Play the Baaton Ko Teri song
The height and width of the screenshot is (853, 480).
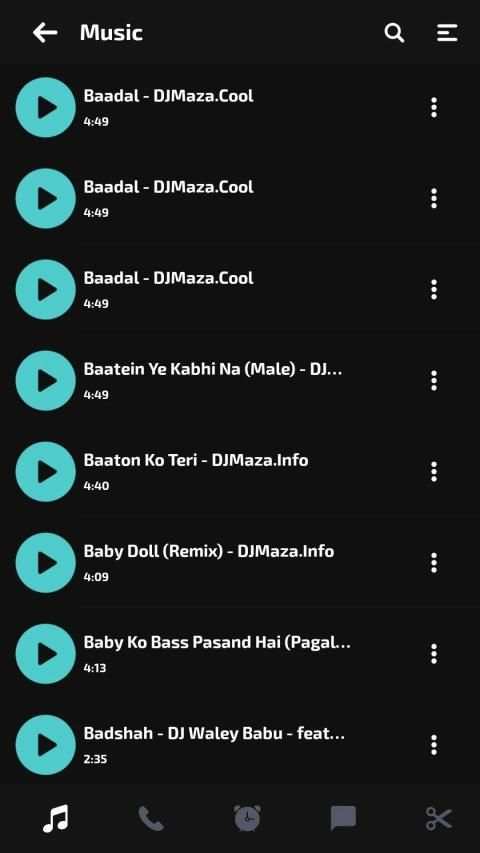tap(45, 472)
